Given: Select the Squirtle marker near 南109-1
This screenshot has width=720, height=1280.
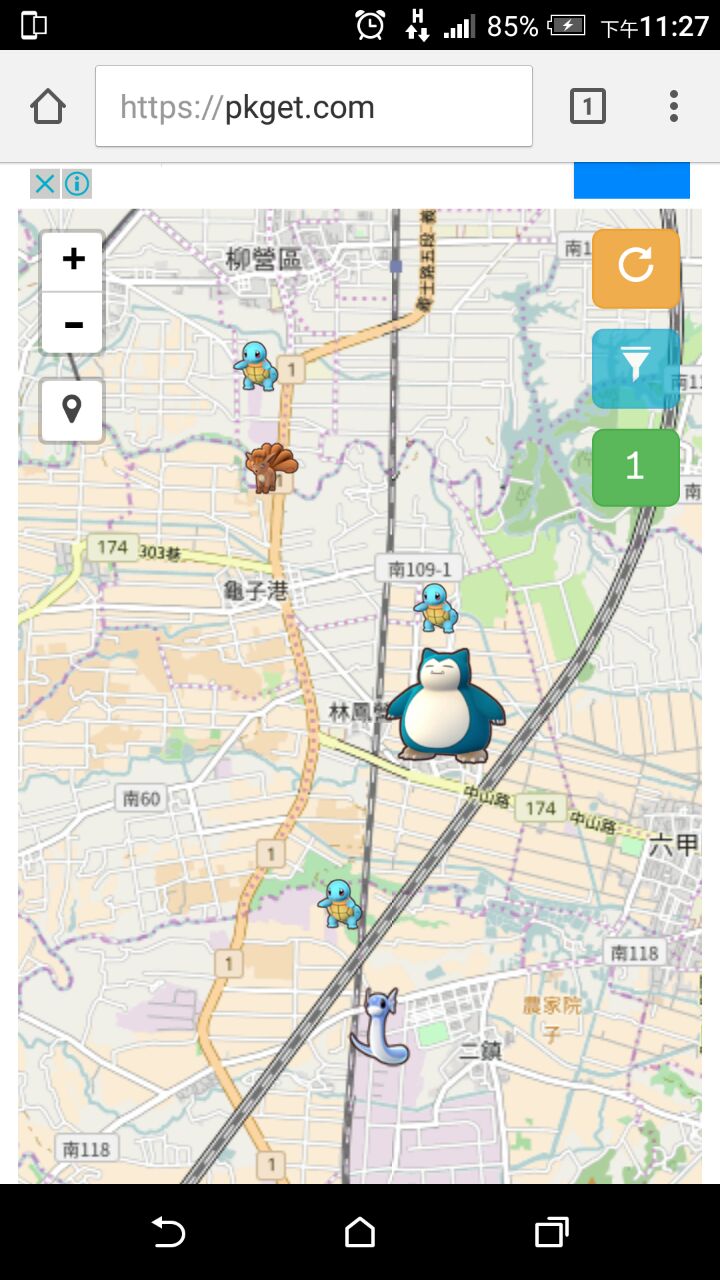Looking at the screenshot, I should pyautogui.click(x=435, y=608).
